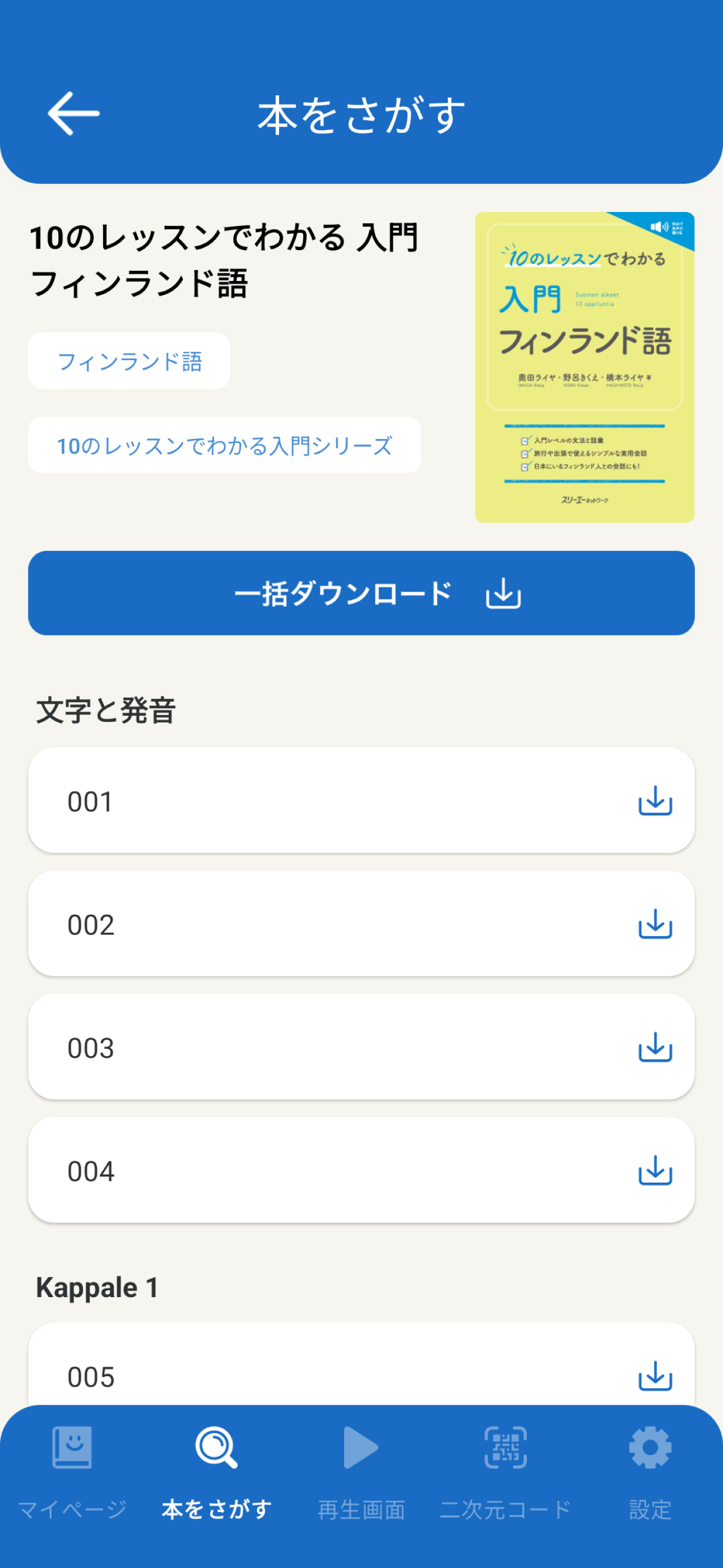Select the フィンランド語 tag chip

[x=129, y=361]
